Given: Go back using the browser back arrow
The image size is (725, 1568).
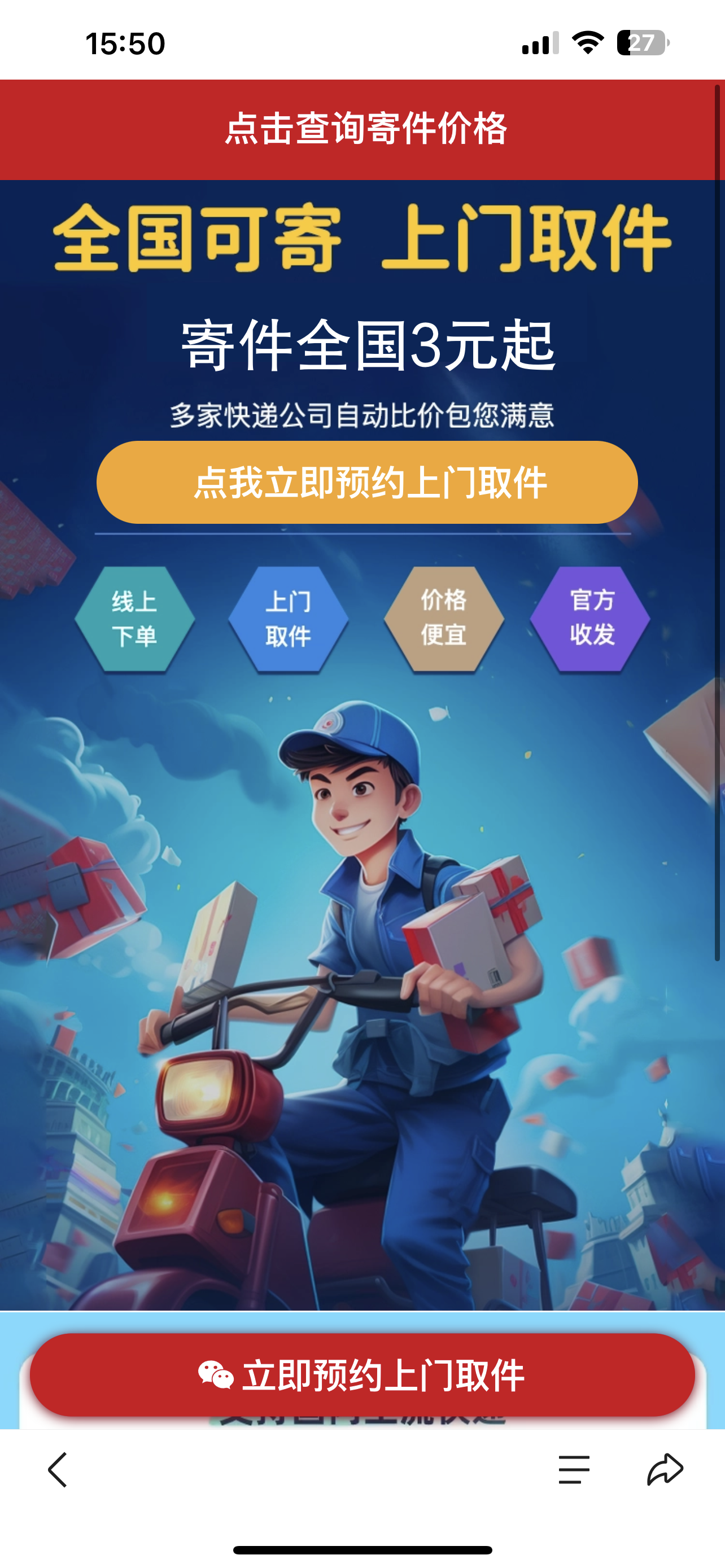Looking at the screenshot, I should click(x=57, y=1469).
